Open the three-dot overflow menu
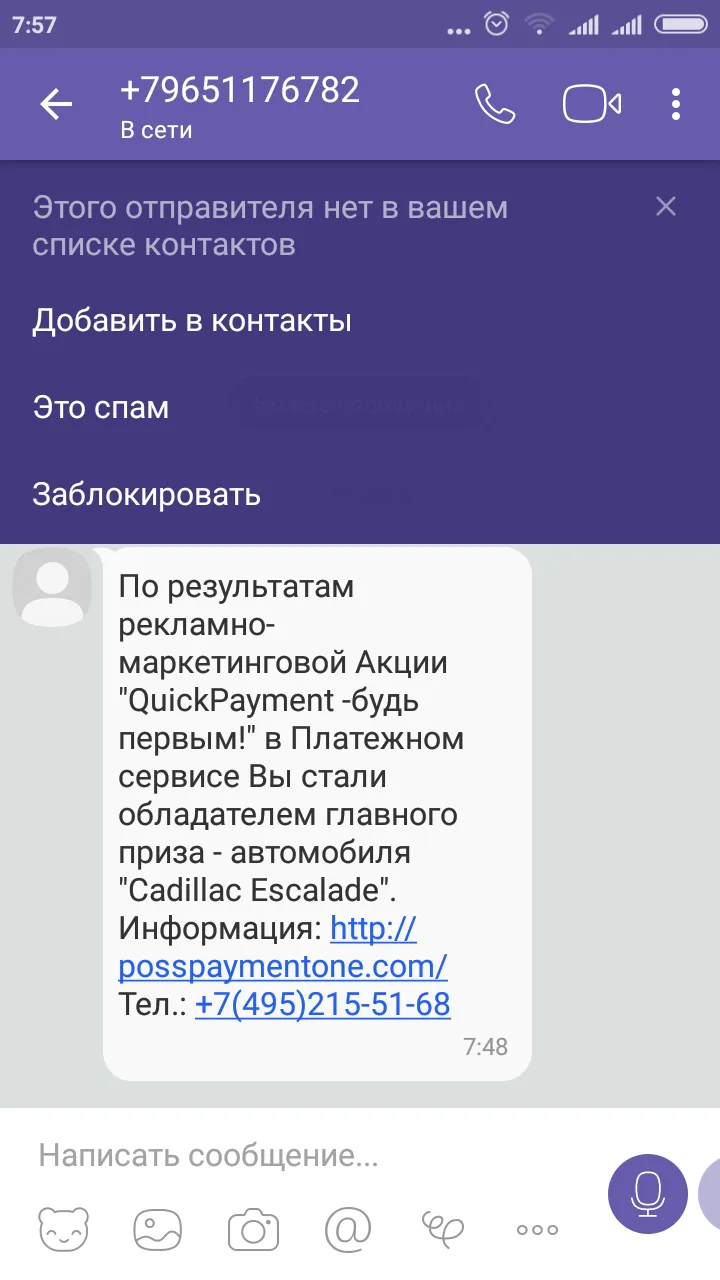The width and height of the screenshot is (720, 1280). click(x=677, y=104)
